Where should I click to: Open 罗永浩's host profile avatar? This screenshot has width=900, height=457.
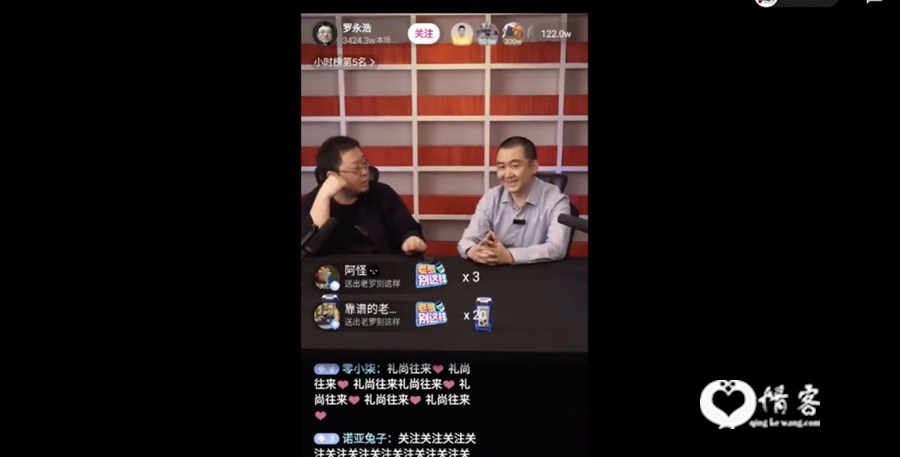tap(324, 34)
